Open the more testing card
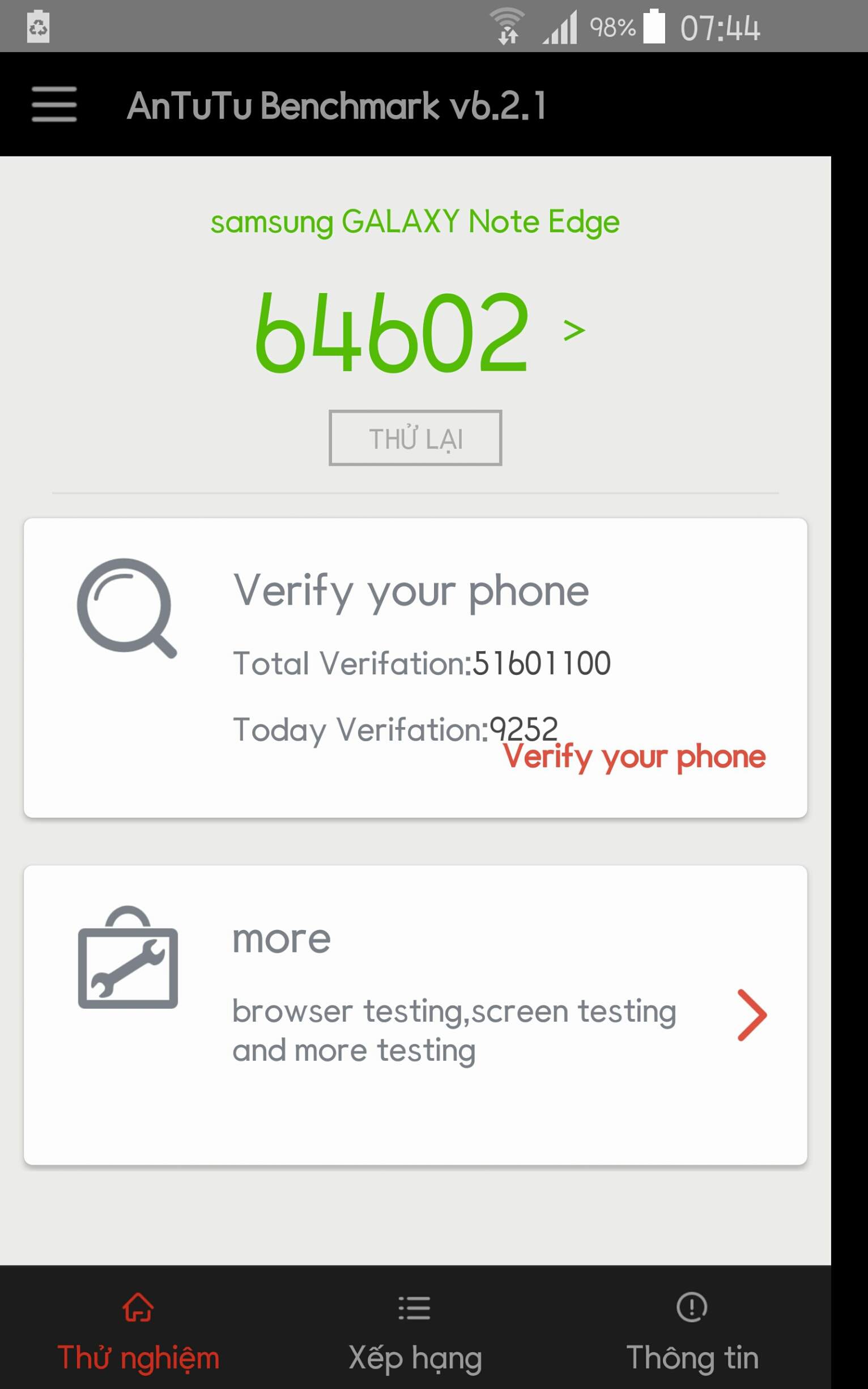The image size is (868, 1389). [x=415, y=1014]
